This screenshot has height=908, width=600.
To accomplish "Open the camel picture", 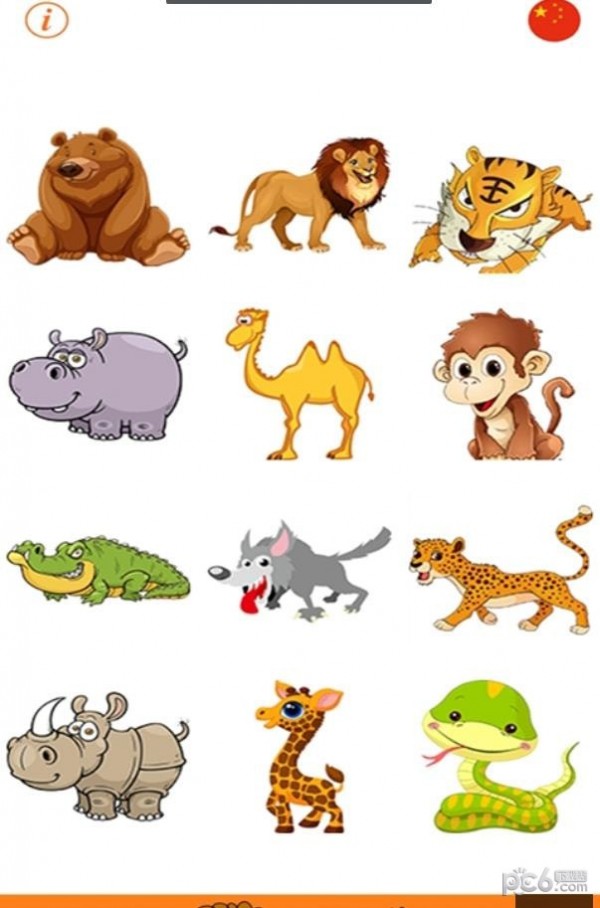I will pos(299,384).
